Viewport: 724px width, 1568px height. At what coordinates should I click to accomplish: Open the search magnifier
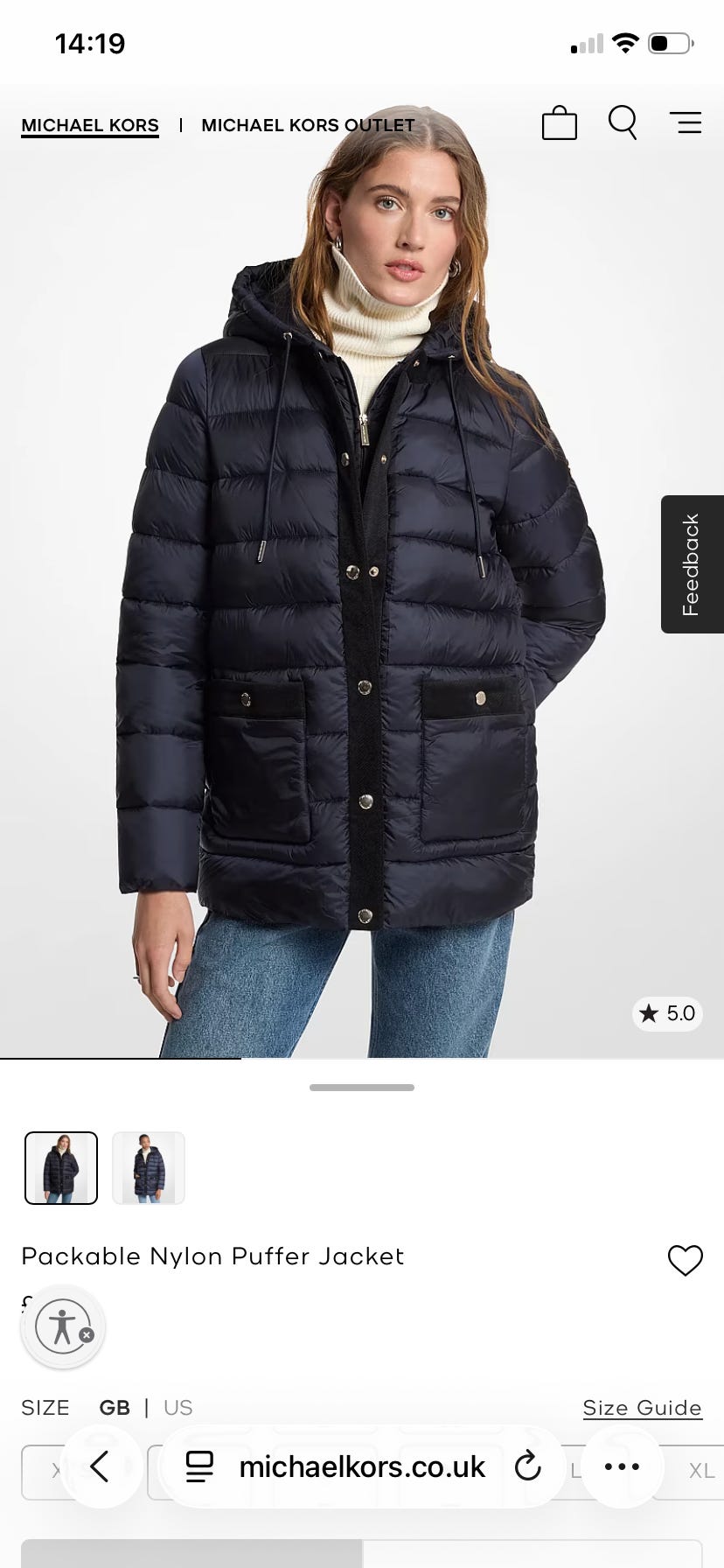(623, 123)
